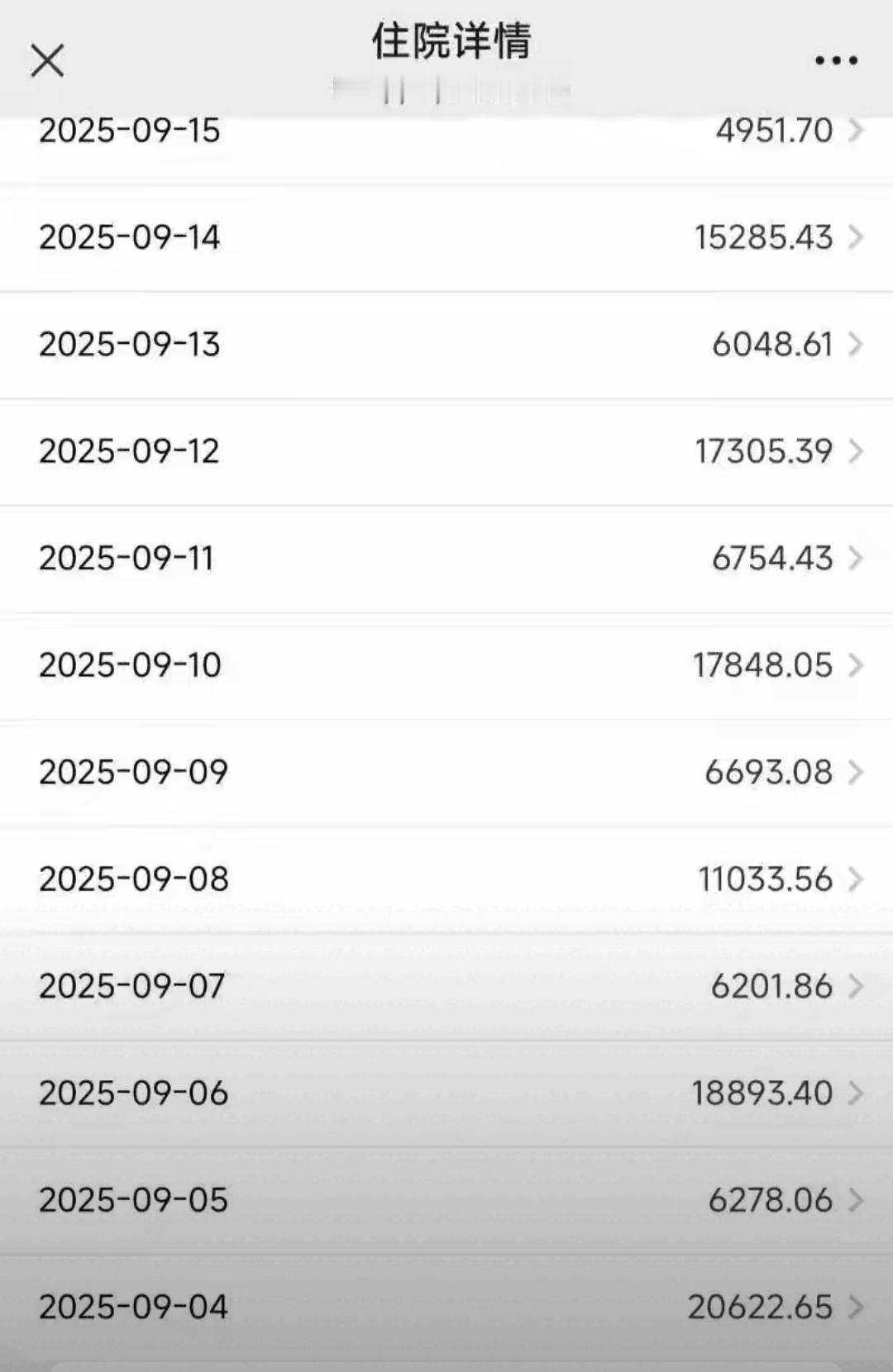View the 2025-09-14 bill of 15285.43

click(446, 238)
